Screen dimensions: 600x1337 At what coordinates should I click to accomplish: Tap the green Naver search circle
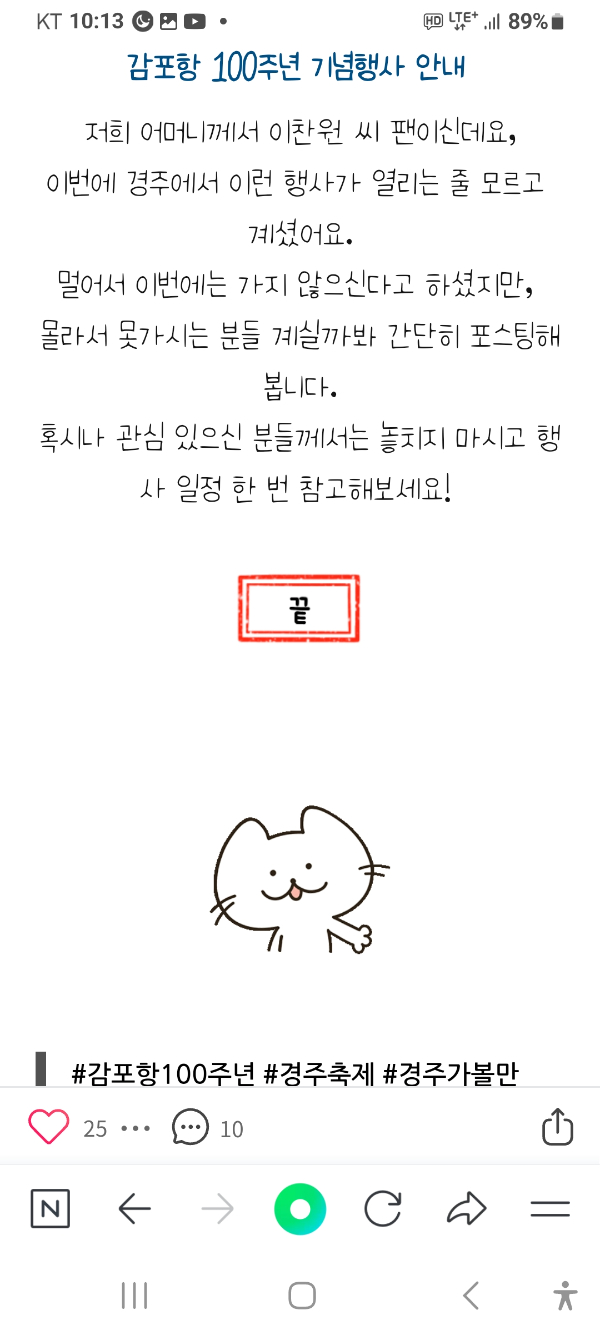[x=300, y=1210]
